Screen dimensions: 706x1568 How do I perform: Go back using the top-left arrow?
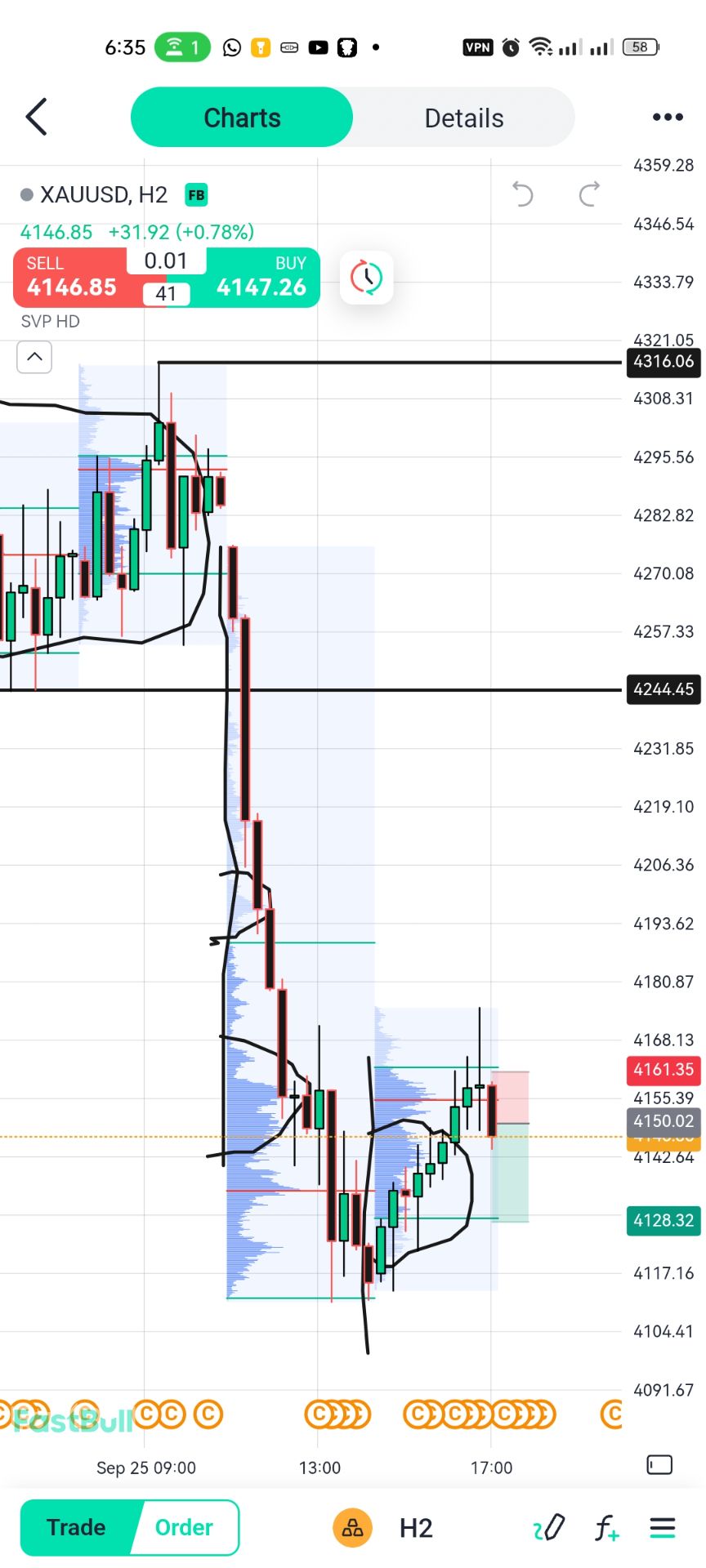point(37,117)
